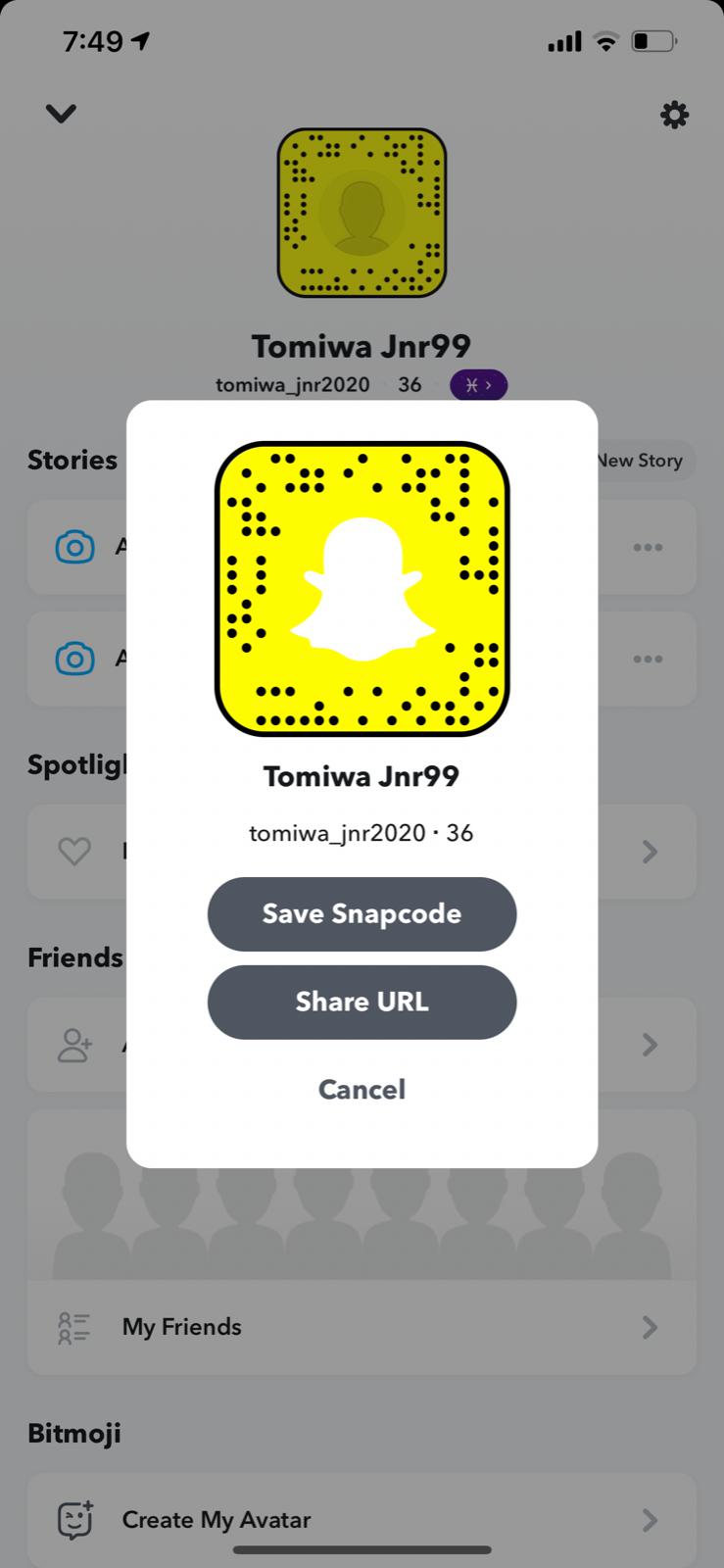Image resolution: width=724 pixels, height=1568 pixels.
Task: Share the profile URL
Action: (362, 1002)
